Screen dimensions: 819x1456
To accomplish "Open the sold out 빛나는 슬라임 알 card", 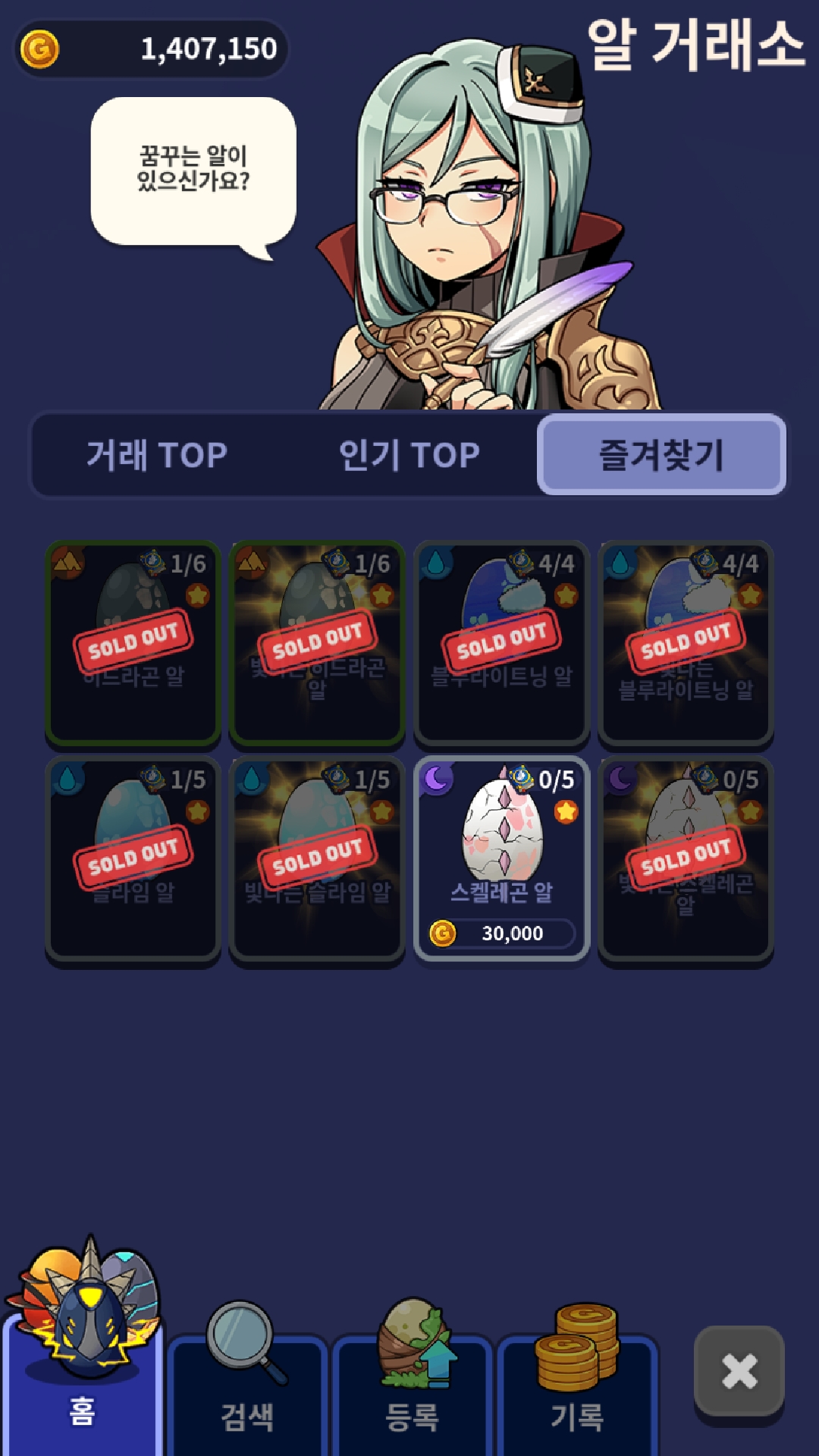I will (317, 859).
